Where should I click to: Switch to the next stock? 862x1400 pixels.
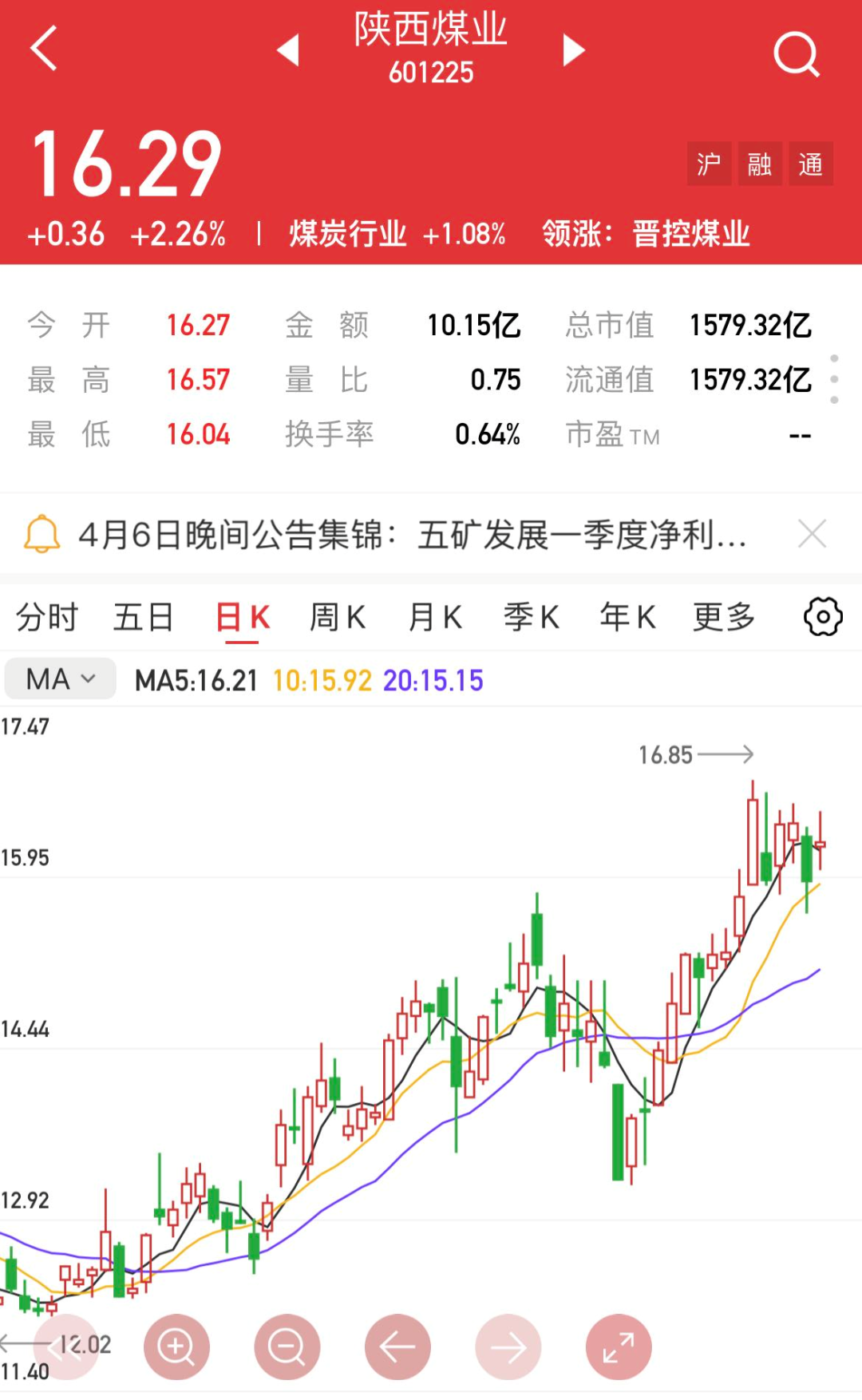point(573,49)
